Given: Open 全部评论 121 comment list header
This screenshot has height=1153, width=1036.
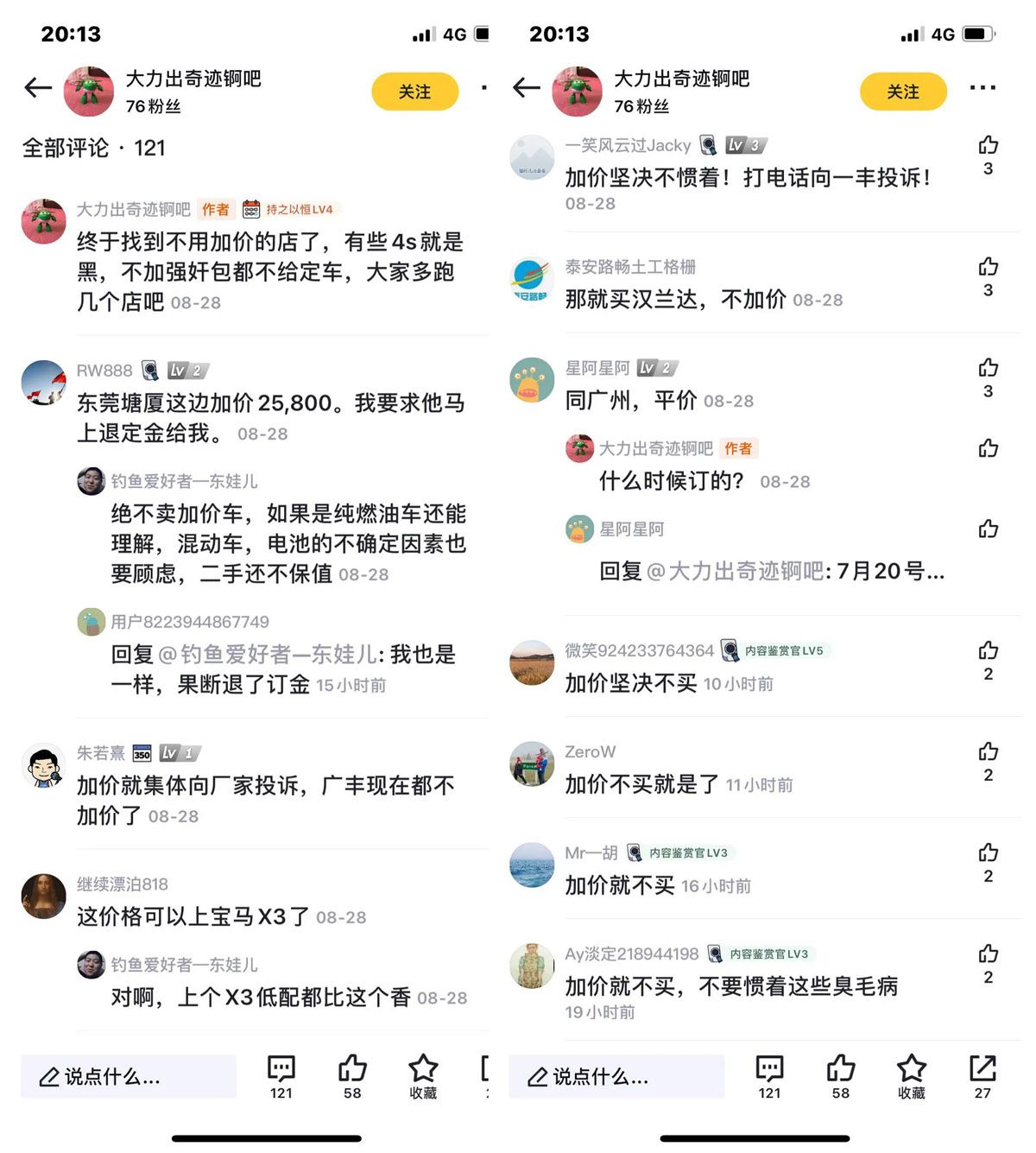Looking at the screenshot, I should pos(92,148).
